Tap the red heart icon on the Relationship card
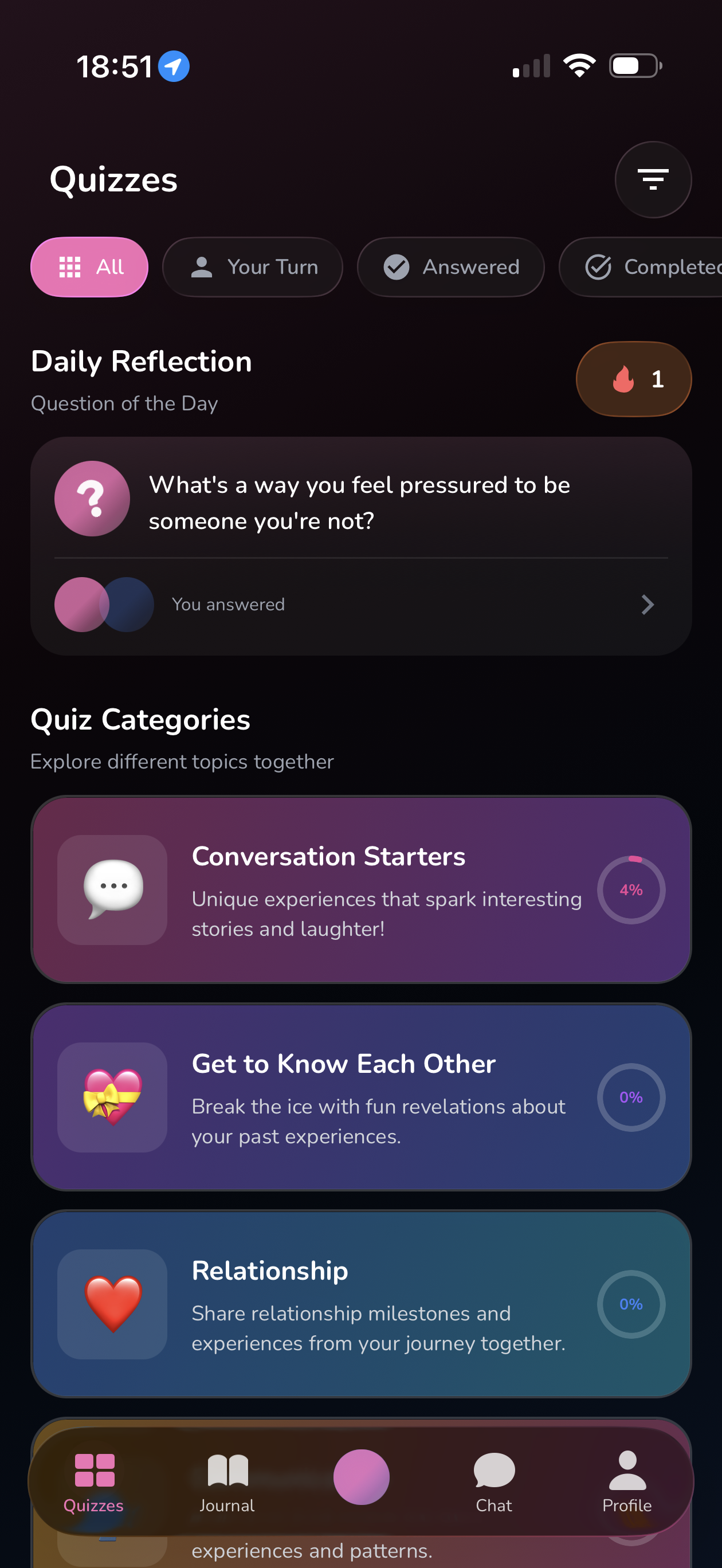 tap(111, 1304)
